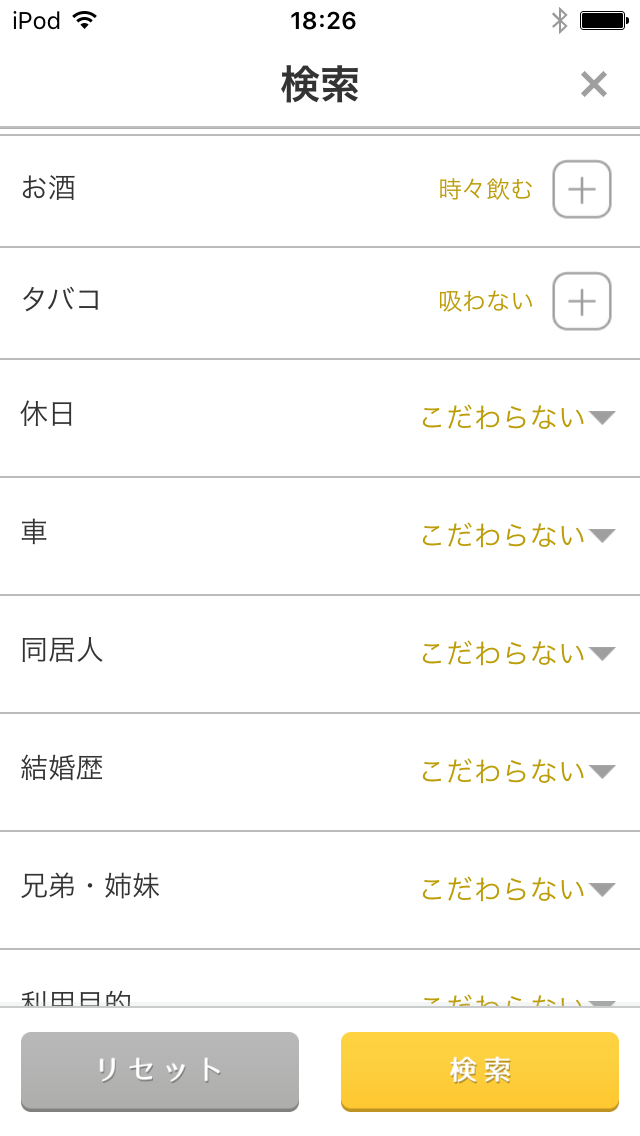Expand the 同居人 dropdown
The image size is (640, 1136).
518,653
